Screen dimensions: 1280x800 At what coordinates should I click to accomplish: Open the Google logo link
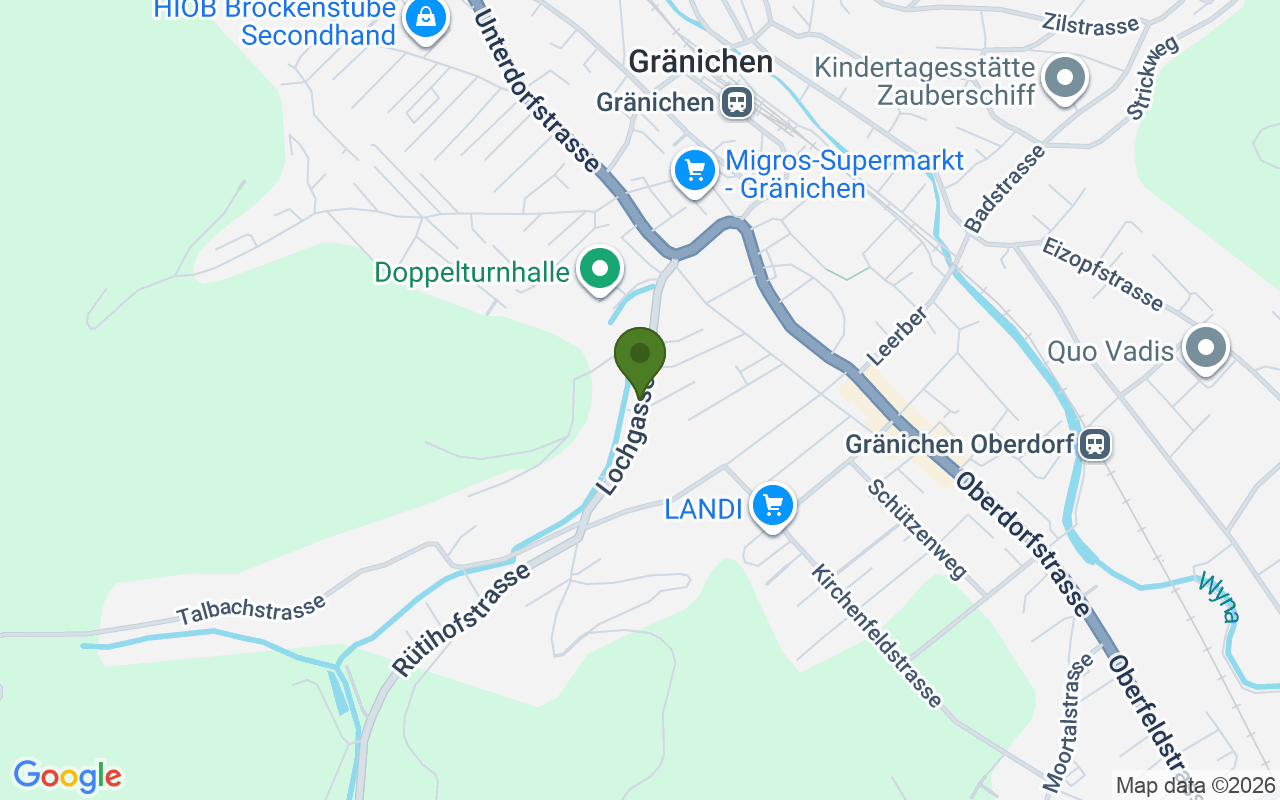click(x=67, y=776)
